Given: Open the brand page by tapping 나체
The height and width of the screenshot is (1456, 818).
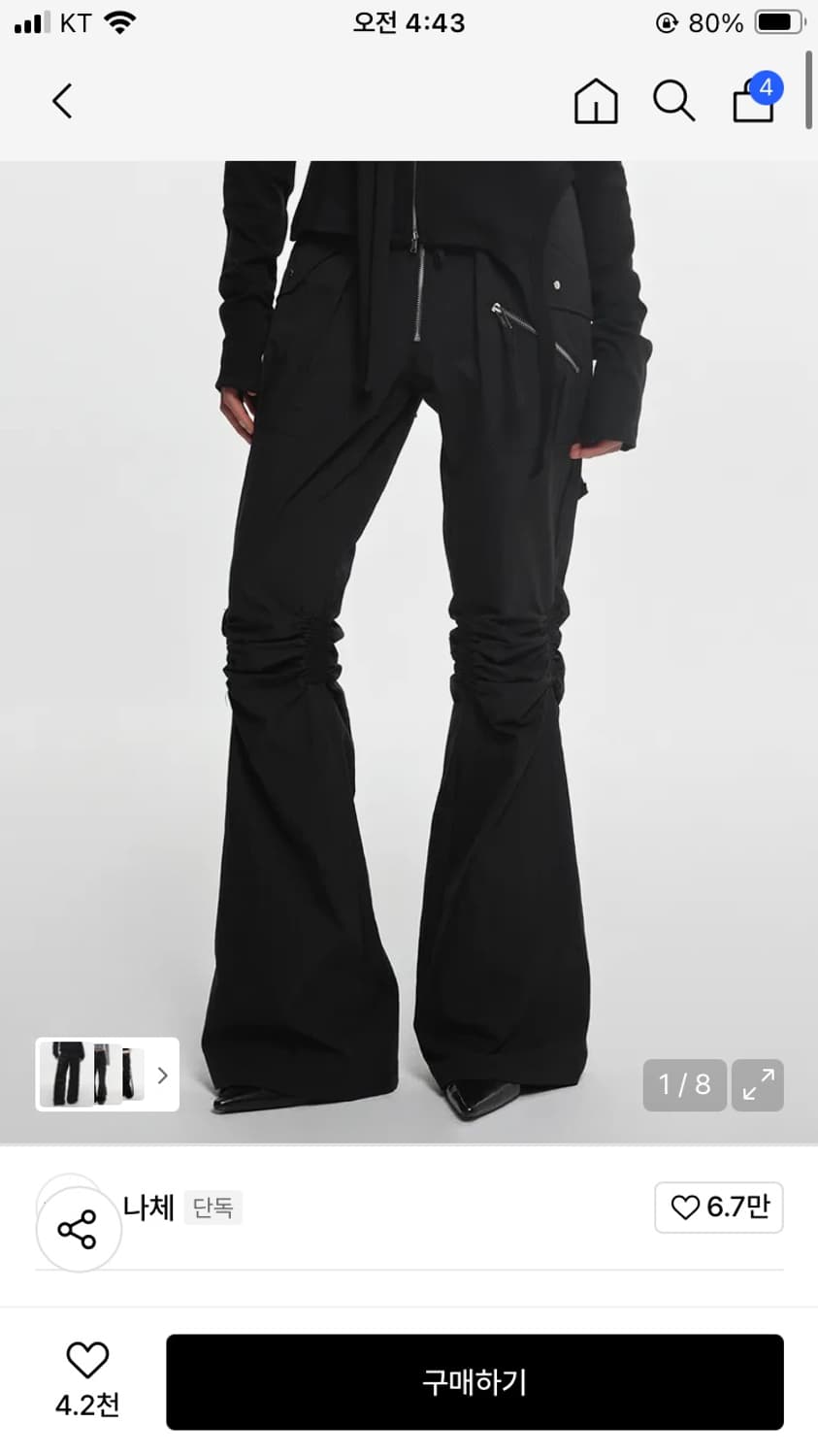Looking at the screenshot, I should (148, 1208).
